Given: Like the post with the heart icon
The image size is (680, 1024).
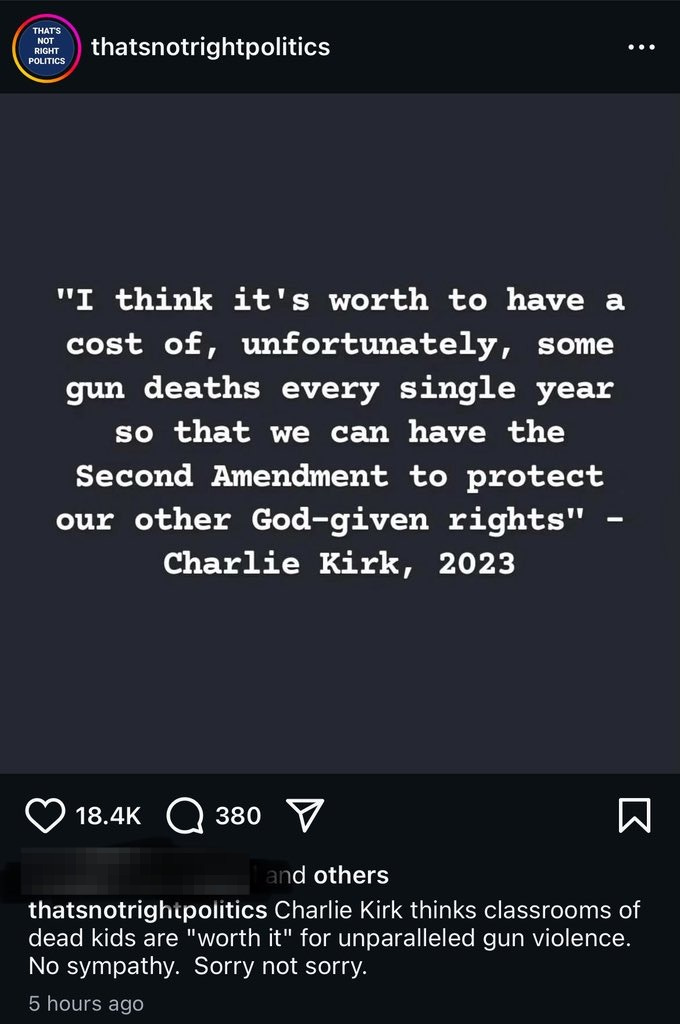Looking at the screenshot, I should coord(44,816).
